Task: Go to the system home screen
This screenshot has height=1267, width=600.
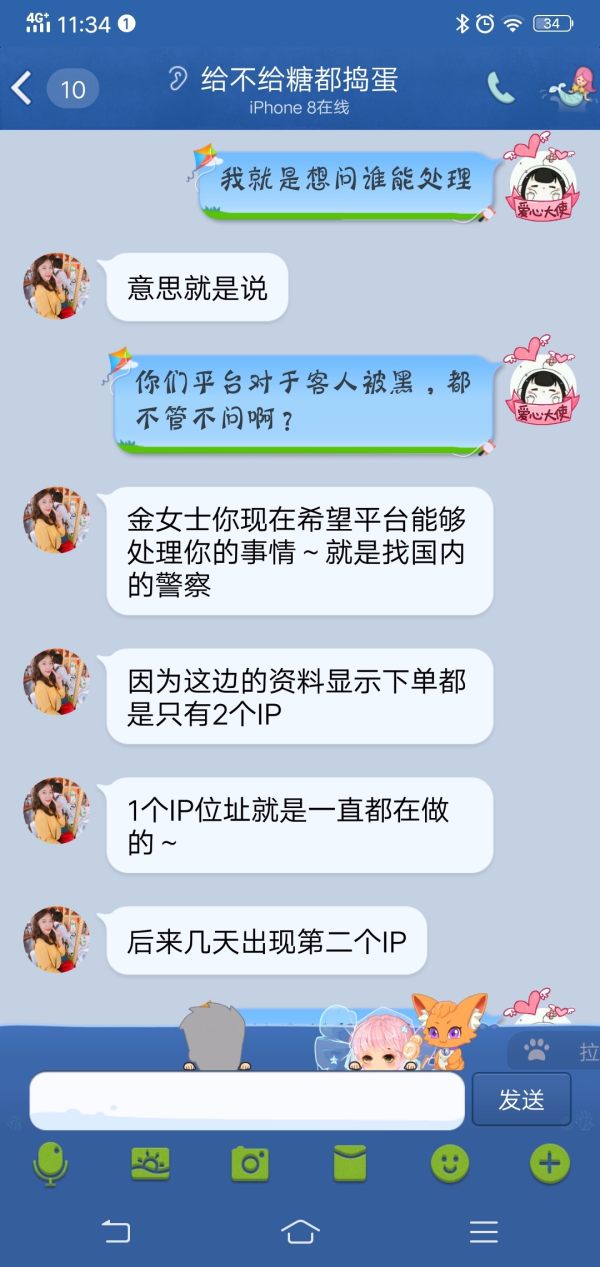Action: click(300, 1231)
